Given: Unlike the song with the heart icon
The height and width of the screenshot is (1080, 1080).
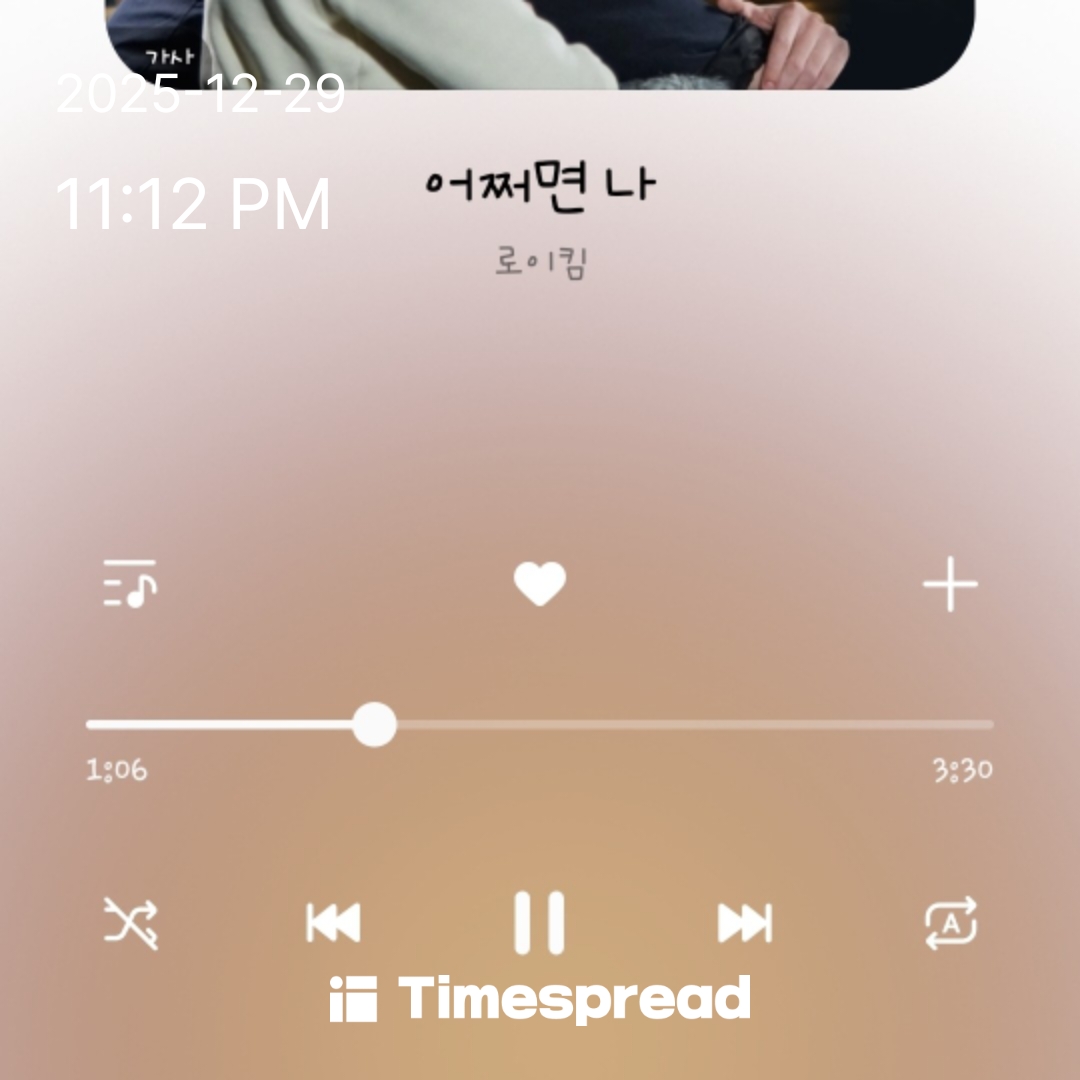Looking at the screenshot, I should [x=540, y=584].
